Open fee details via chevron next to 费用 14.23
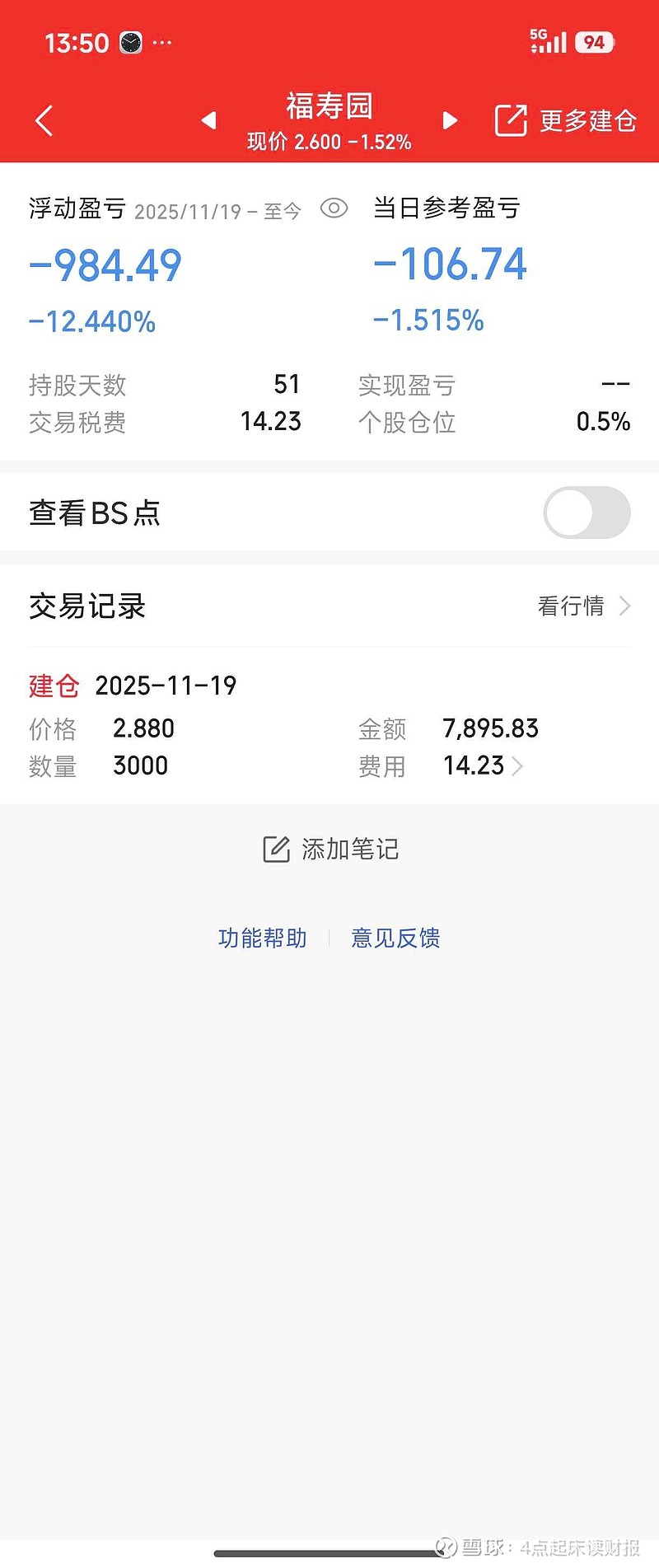The image size is (659, 1568). tap(517, 766)
